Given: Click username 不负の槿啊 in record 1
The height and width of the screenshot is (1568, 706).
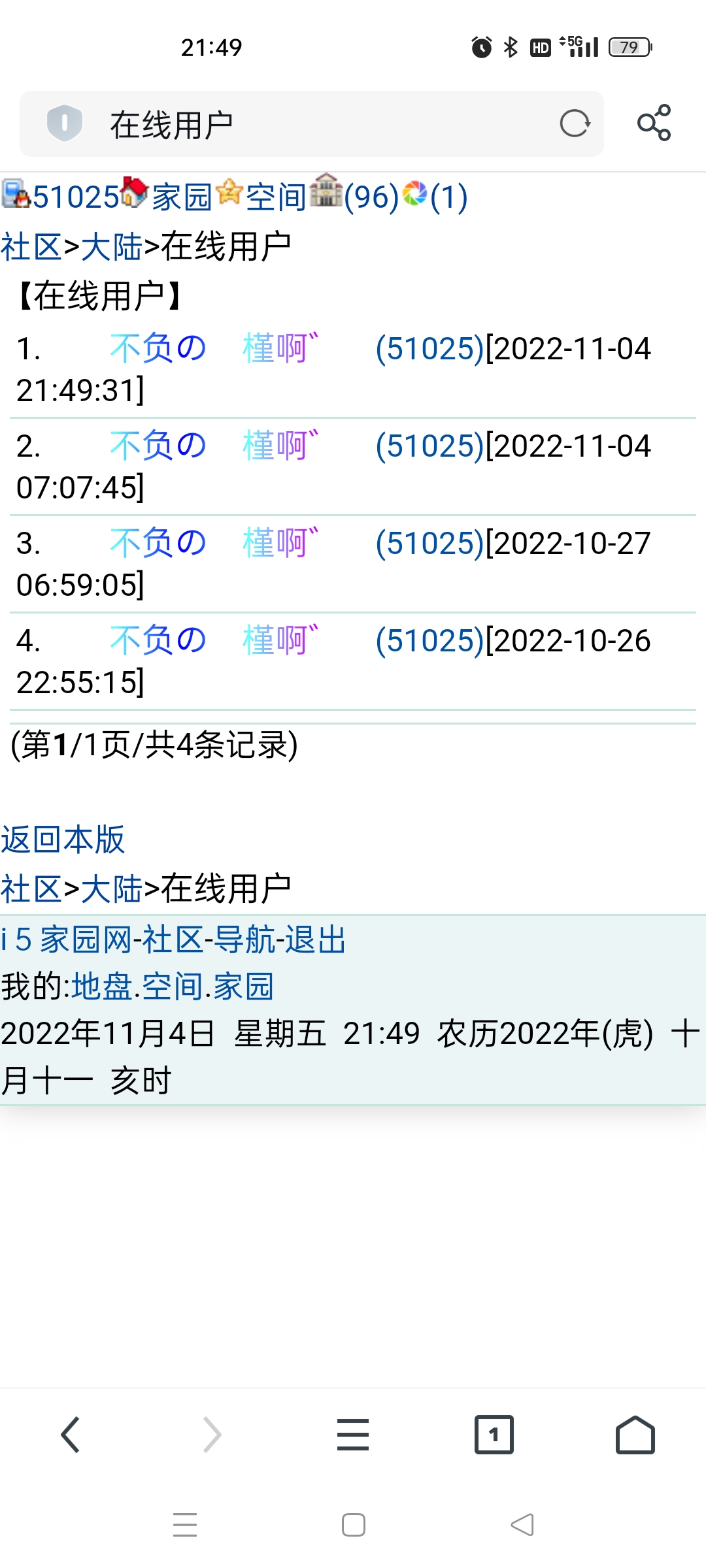Looking at the screenshot, I should click(x=209, y=348).
